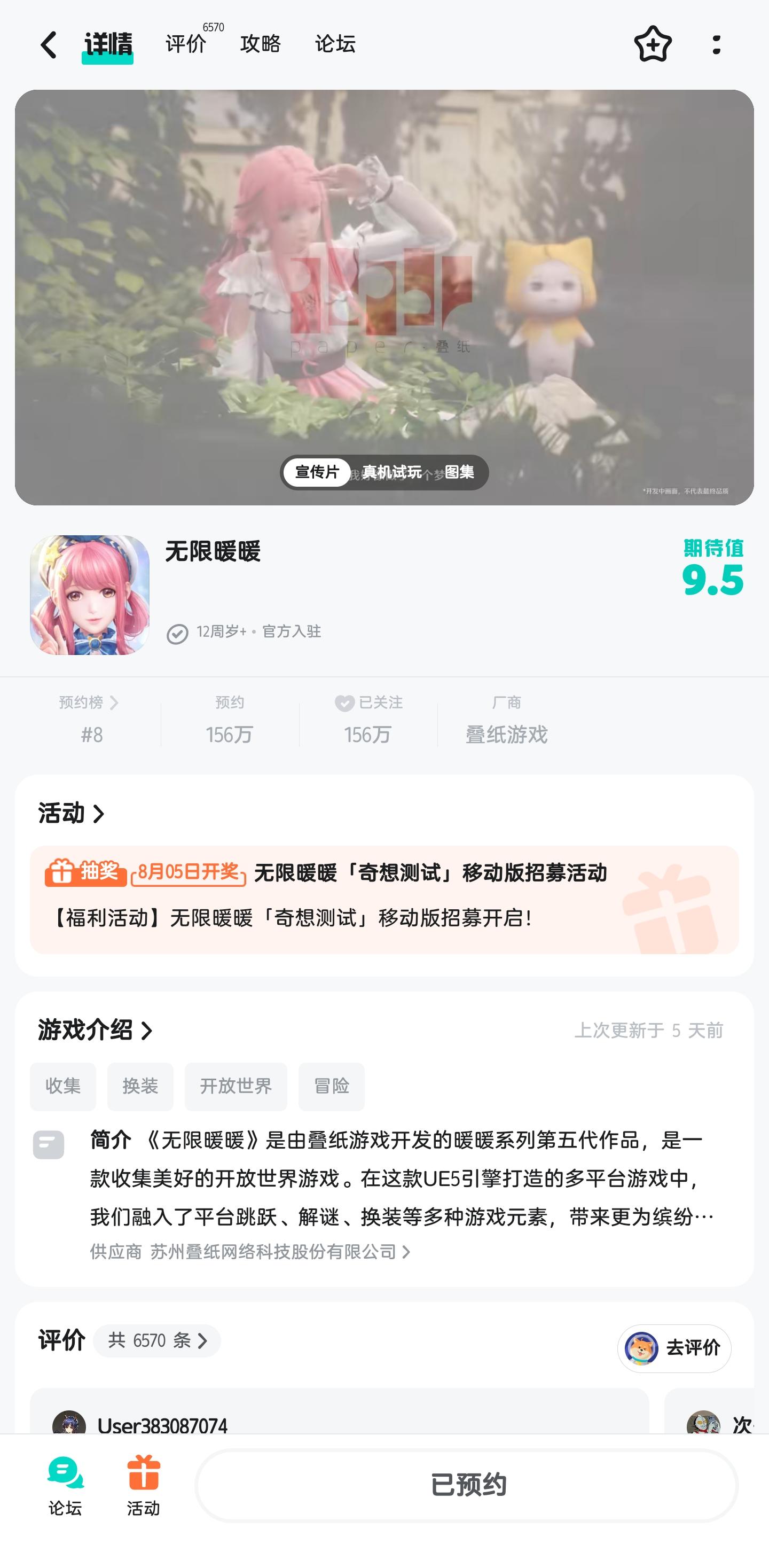Switch the video player to 真机试玩
Screen dimensions: 769x1568
tap(388, 472)
